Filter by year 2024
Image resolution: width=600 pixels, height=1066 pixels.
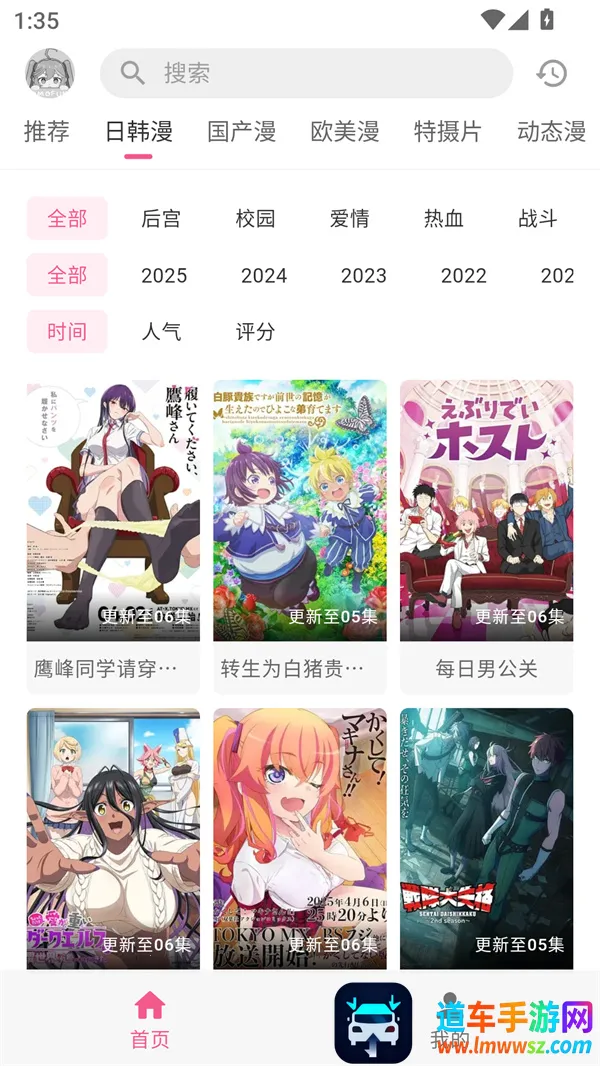click(x=264, y=276)
